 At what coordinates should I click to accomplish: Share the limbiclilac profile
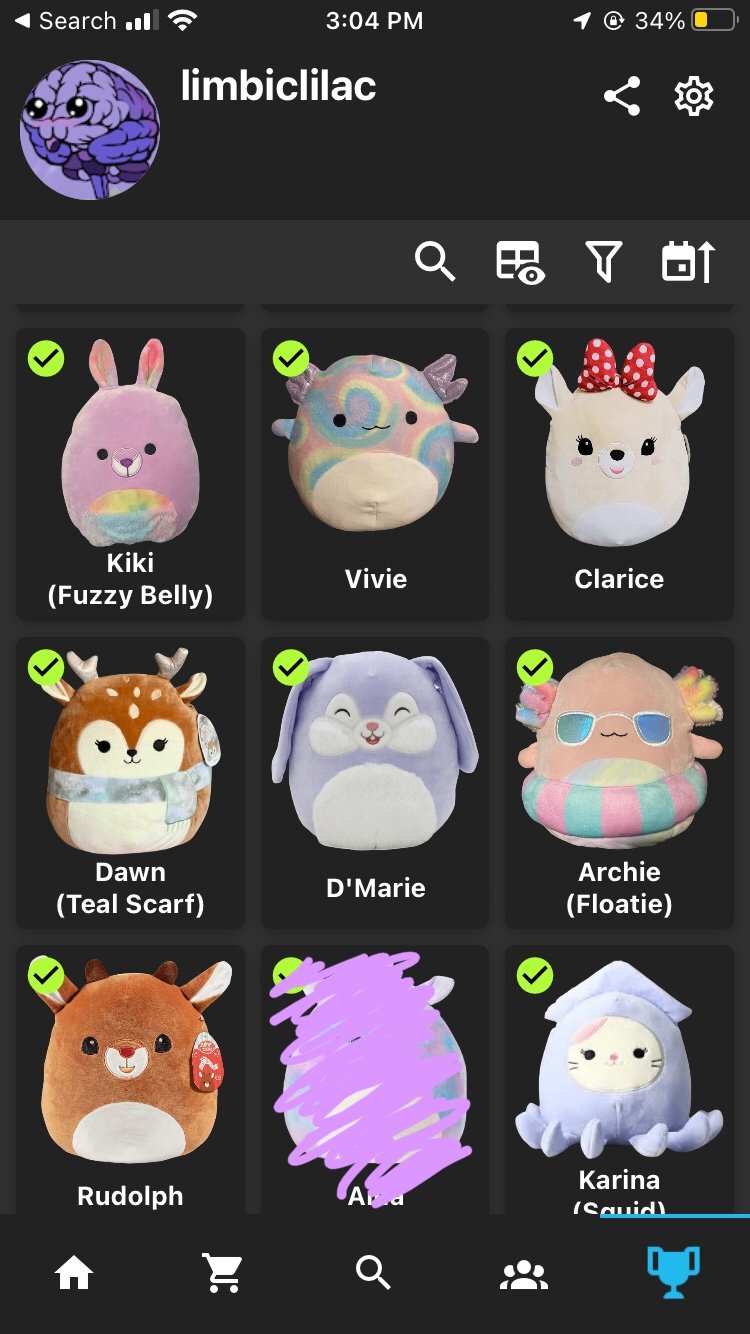click(622, 97)
